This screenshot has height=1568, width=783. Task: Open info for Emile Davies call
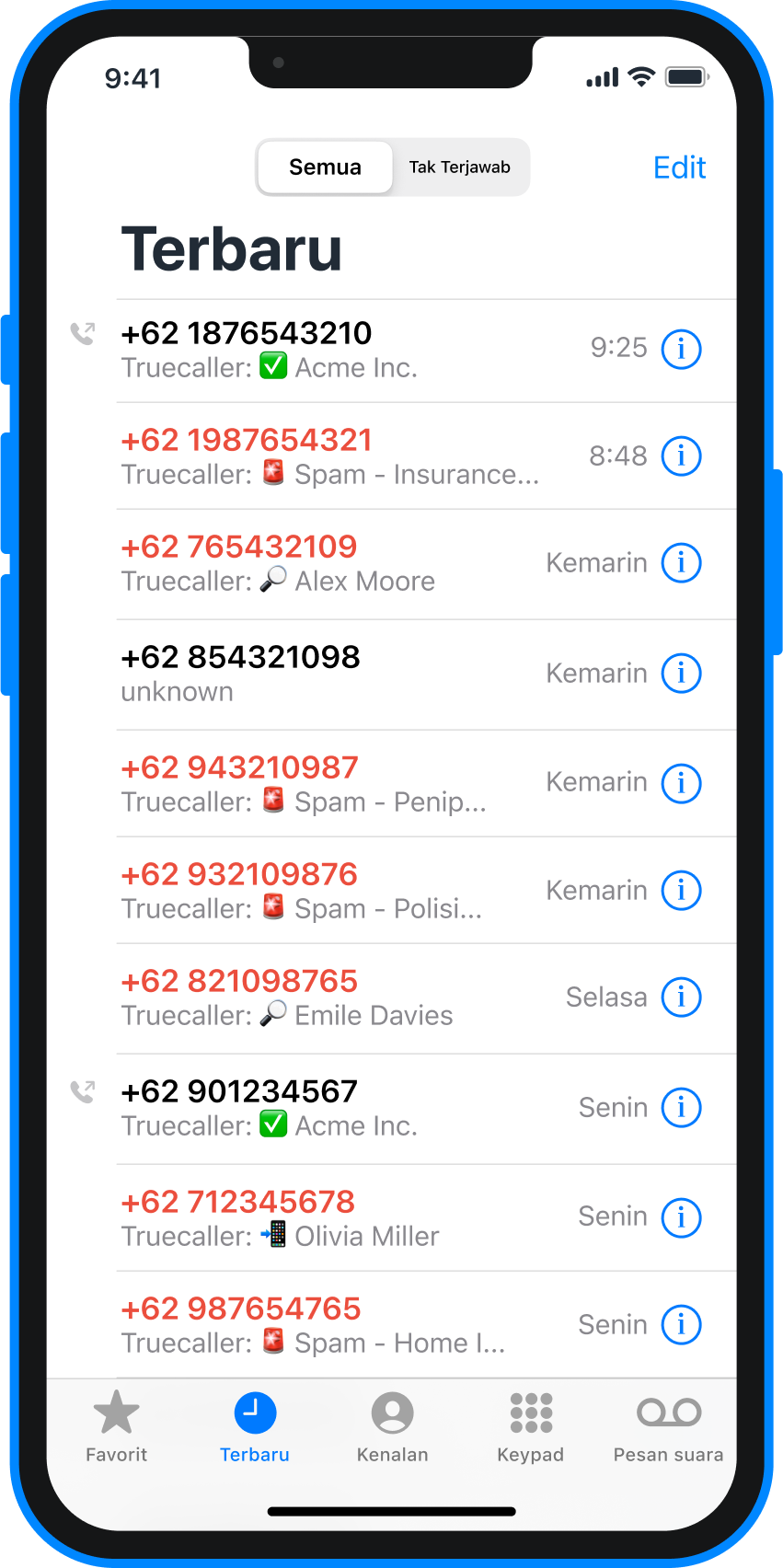(682, 997)
